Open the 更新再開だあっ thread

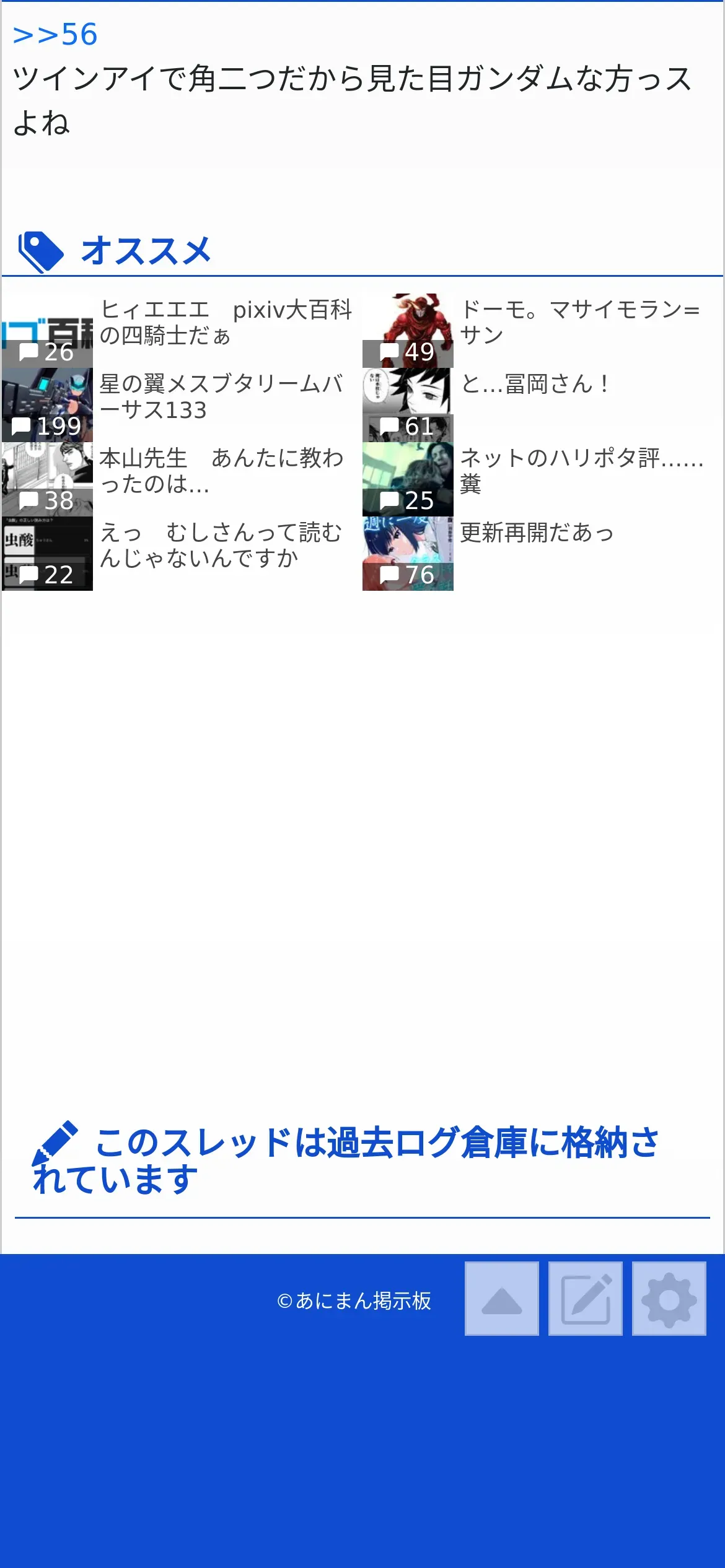pos(537,533)
